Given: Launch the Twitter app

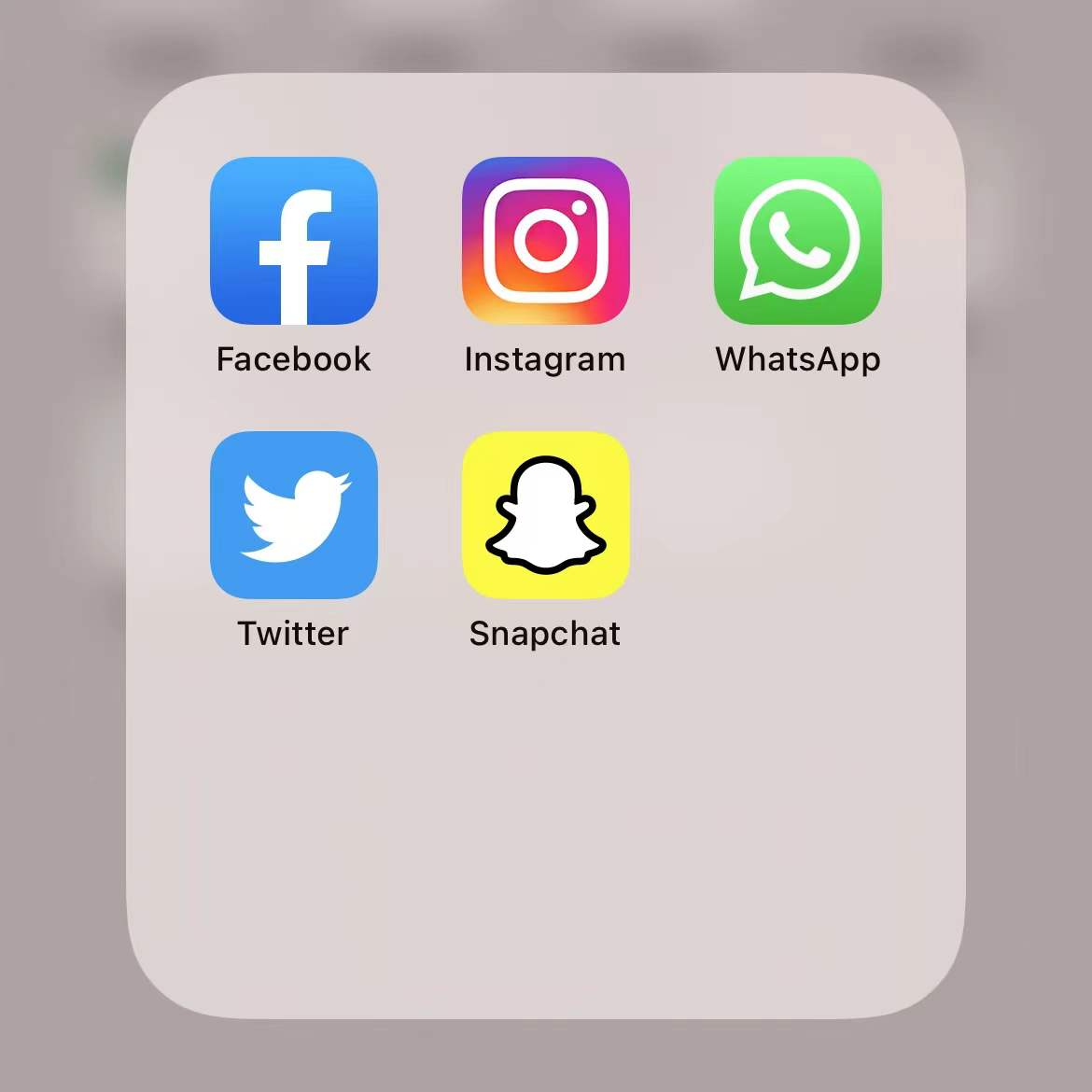Looking at the screenshot, I should [294, 515].
